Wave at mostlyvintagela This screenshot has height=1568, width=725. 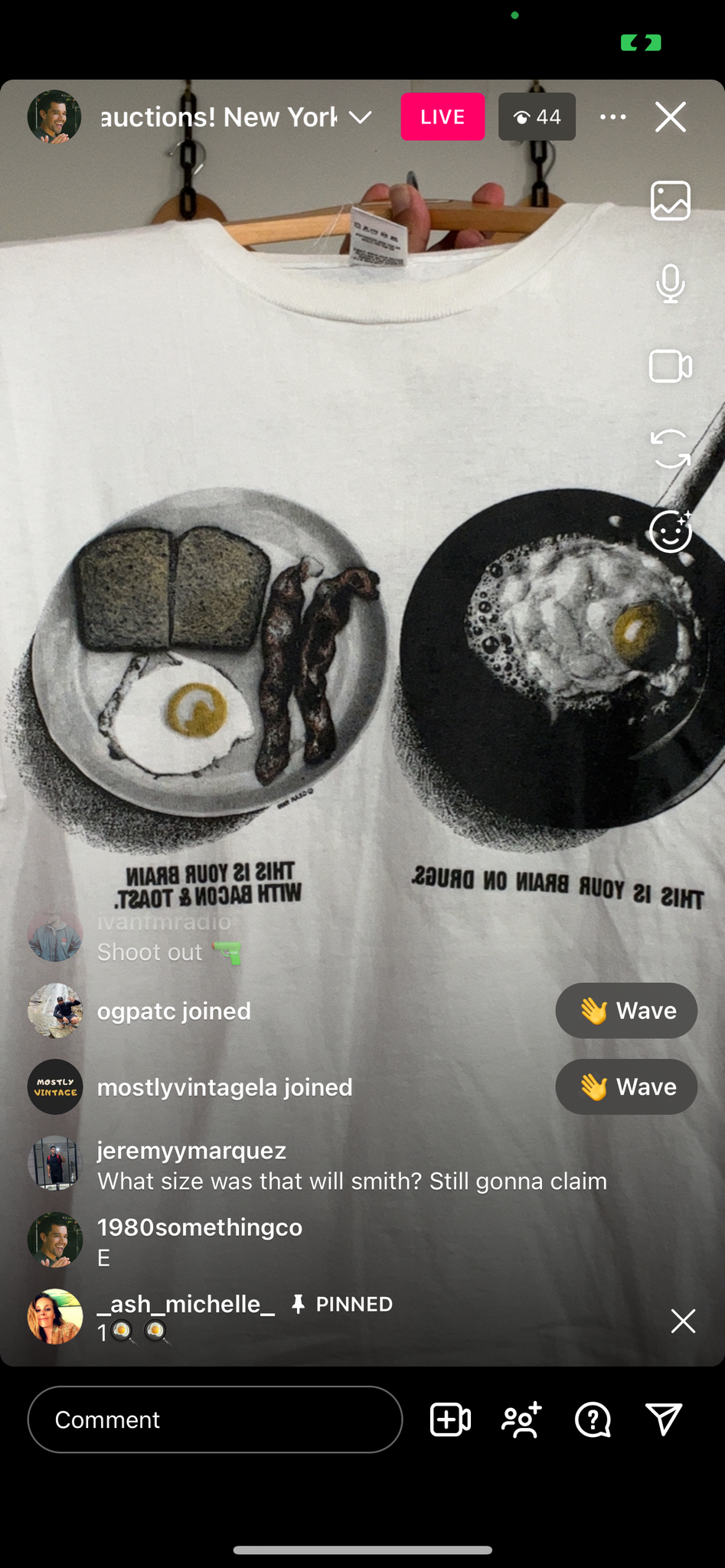pos(625,1086)
